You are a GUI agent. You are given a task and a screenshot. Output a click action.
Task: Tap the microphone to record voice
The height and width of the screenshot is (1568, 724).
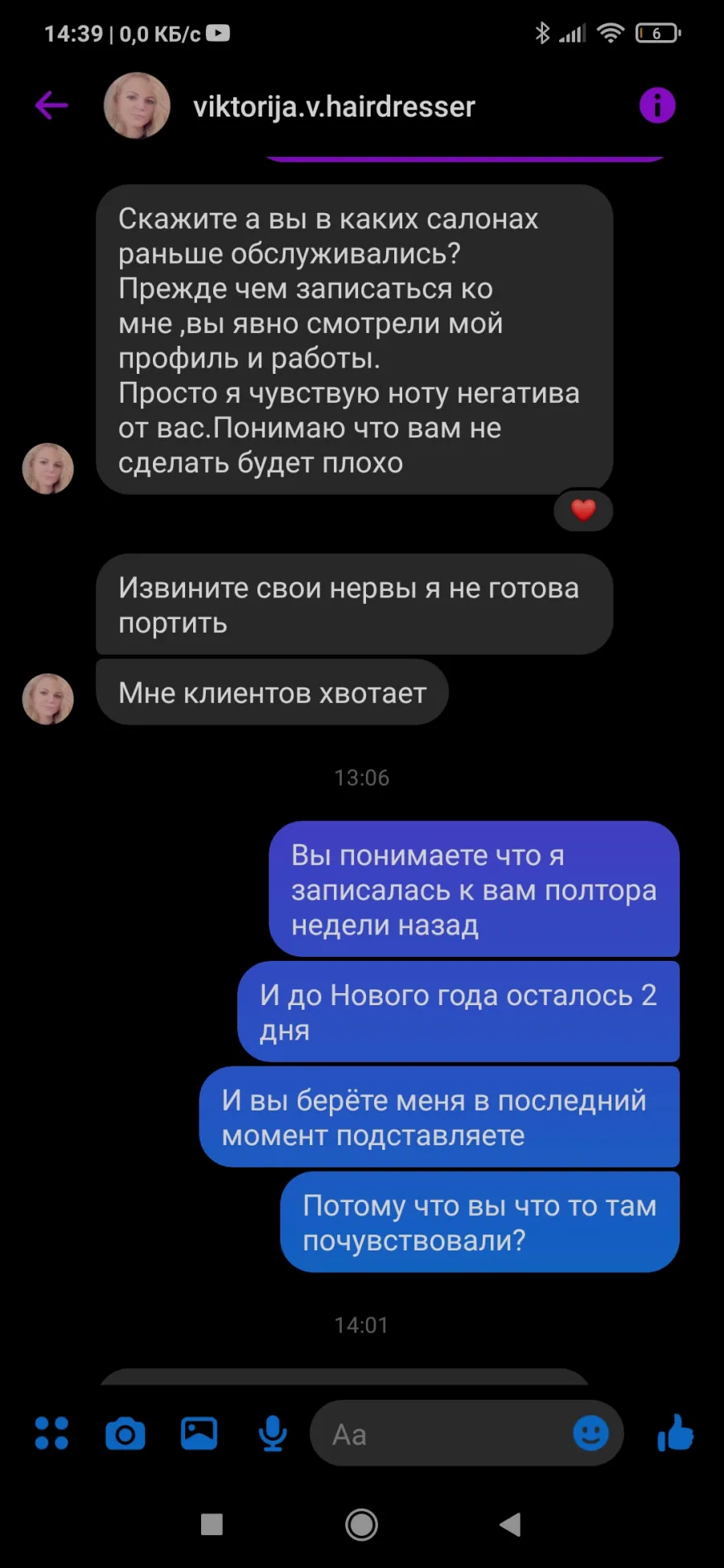coord(273,1433)
